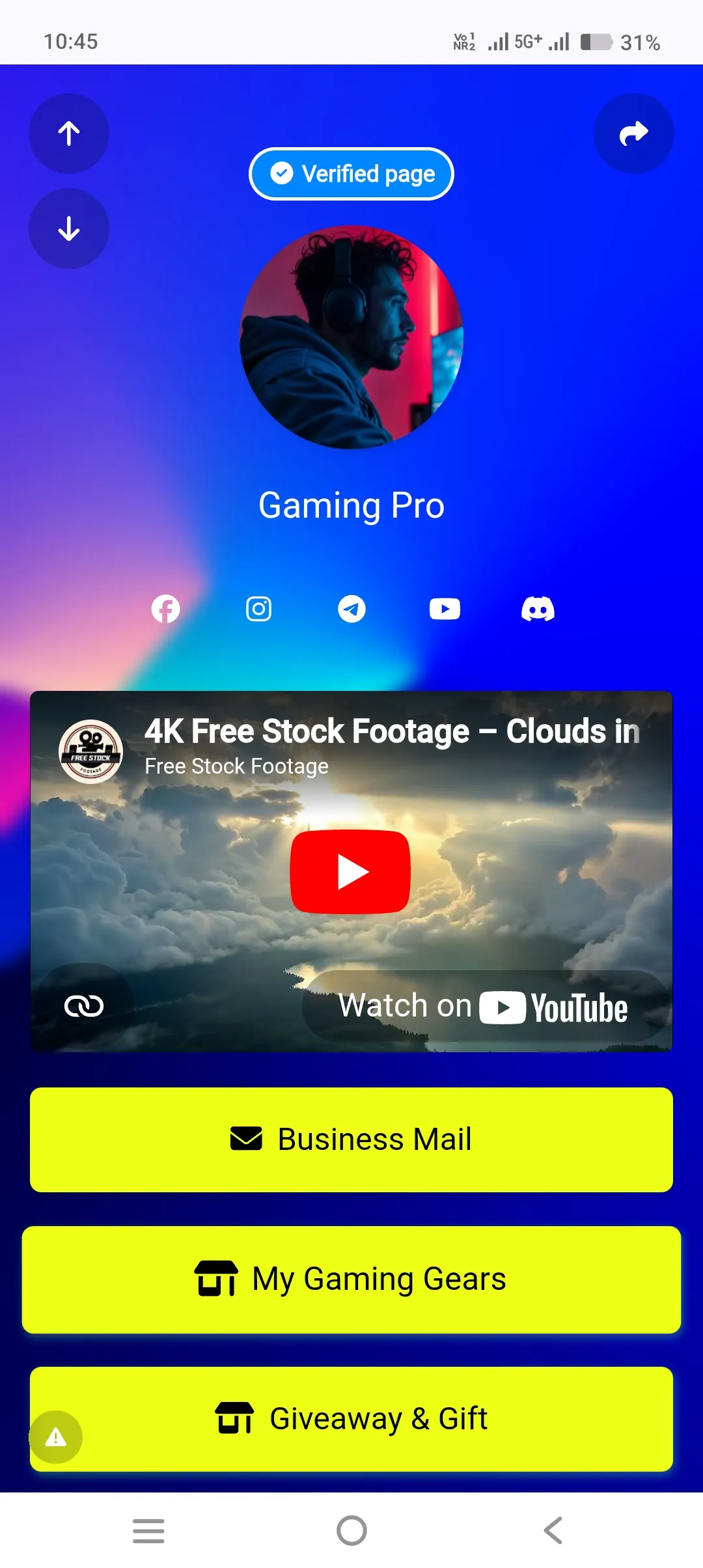Play the 4K Free Stock Footage video
Viewport: 703px width, 1568px height.
pos(350,872)
